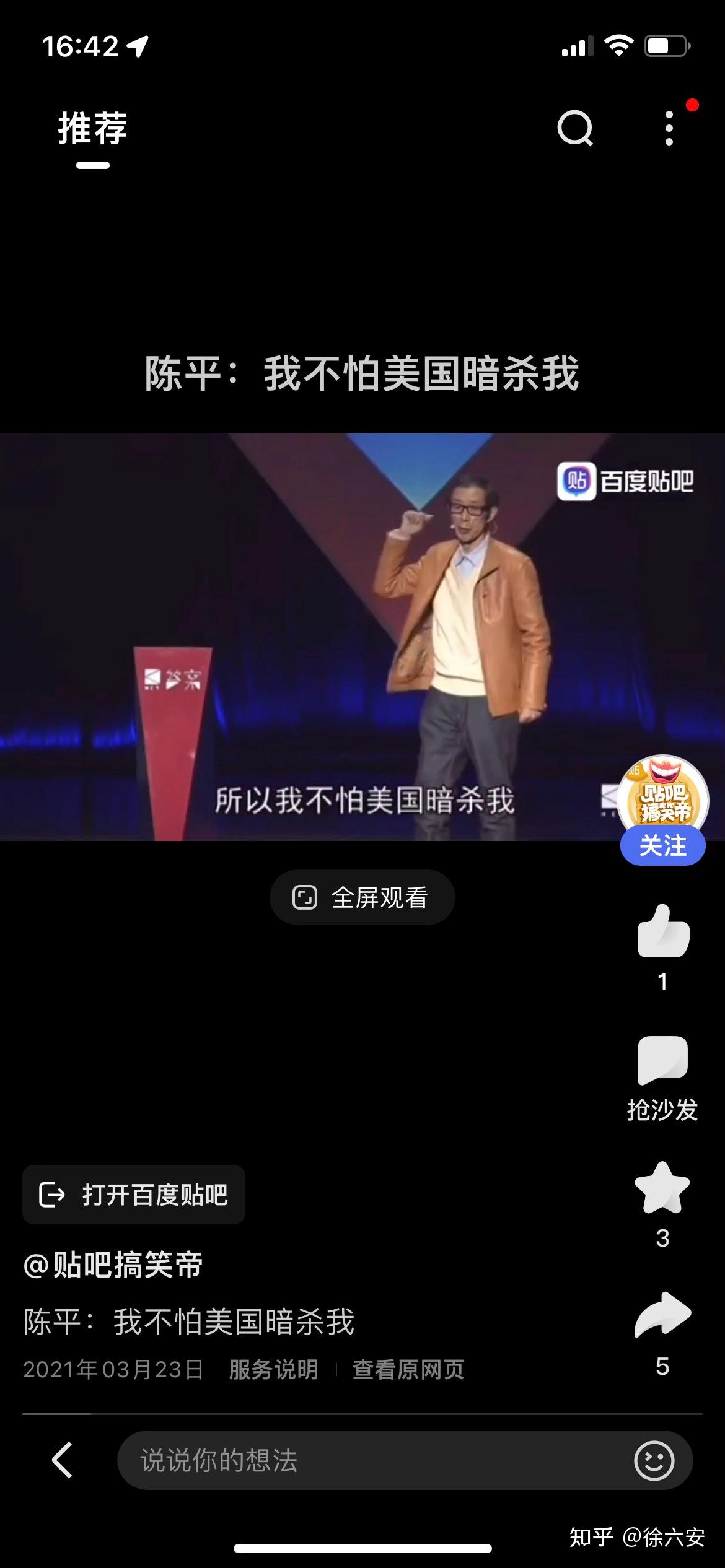
Task: Focus the 说说你的想法 comment field
Action: coord(372,1460)
